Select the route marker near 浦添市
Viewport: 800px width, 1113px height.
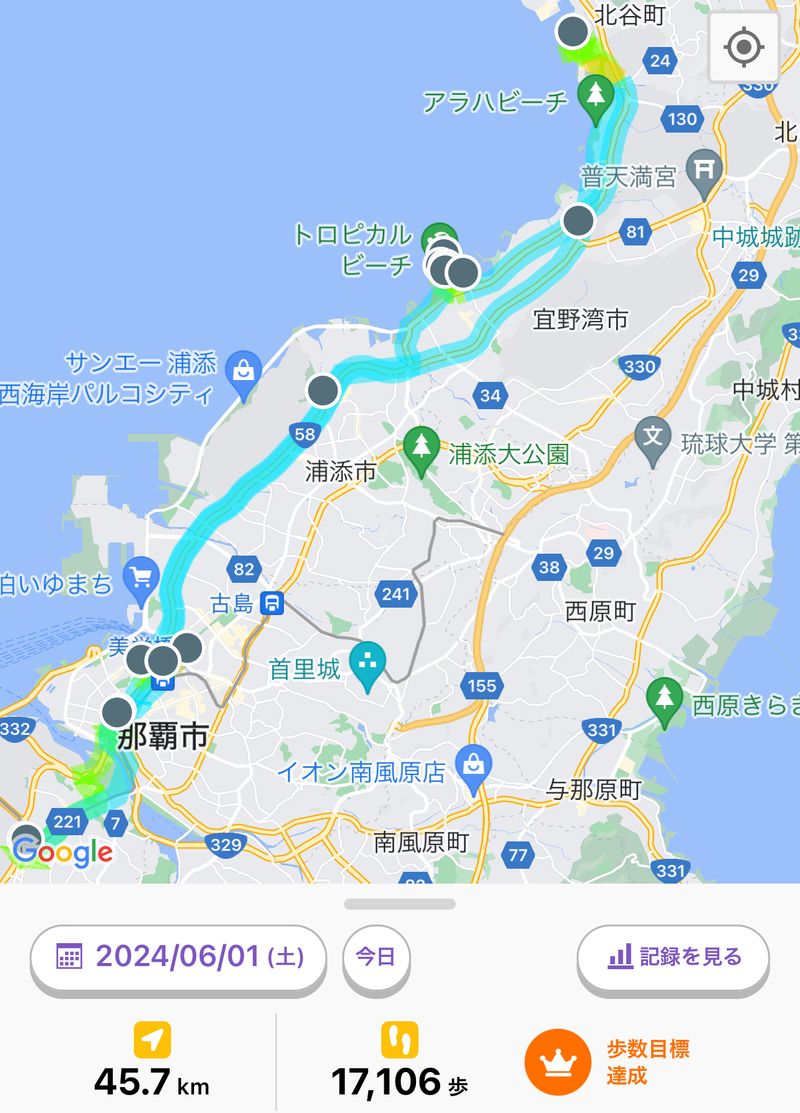pos(323,390)
